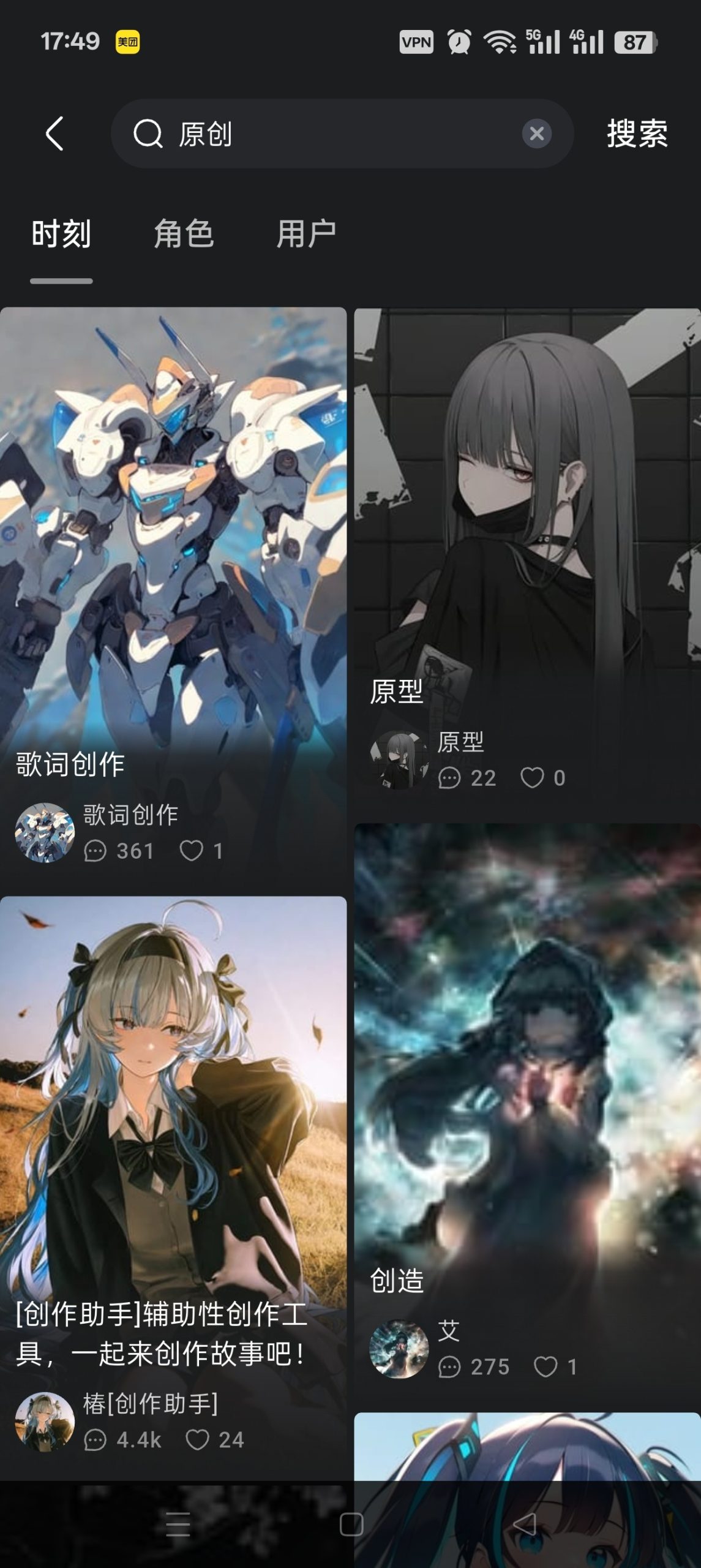The image size is (701, 1568).
Task: Switch to the 角色 tab
Action: tap(184, 233)
